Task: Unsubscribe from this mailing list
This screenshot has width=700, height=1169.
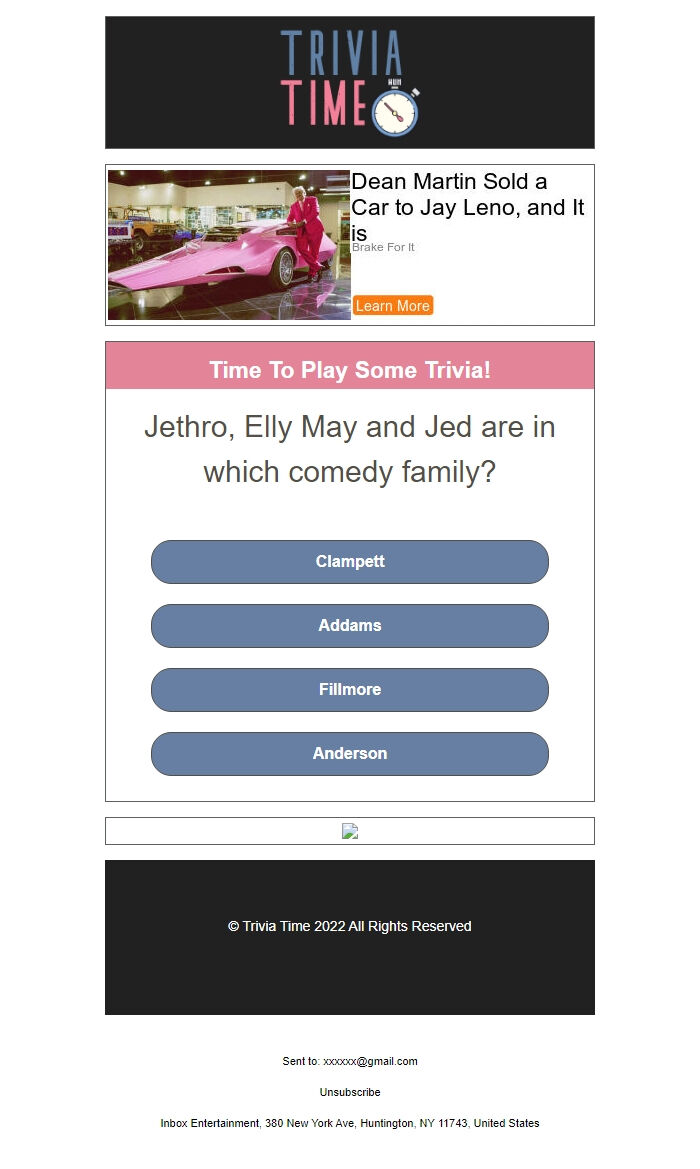Action: point(350,1092)
